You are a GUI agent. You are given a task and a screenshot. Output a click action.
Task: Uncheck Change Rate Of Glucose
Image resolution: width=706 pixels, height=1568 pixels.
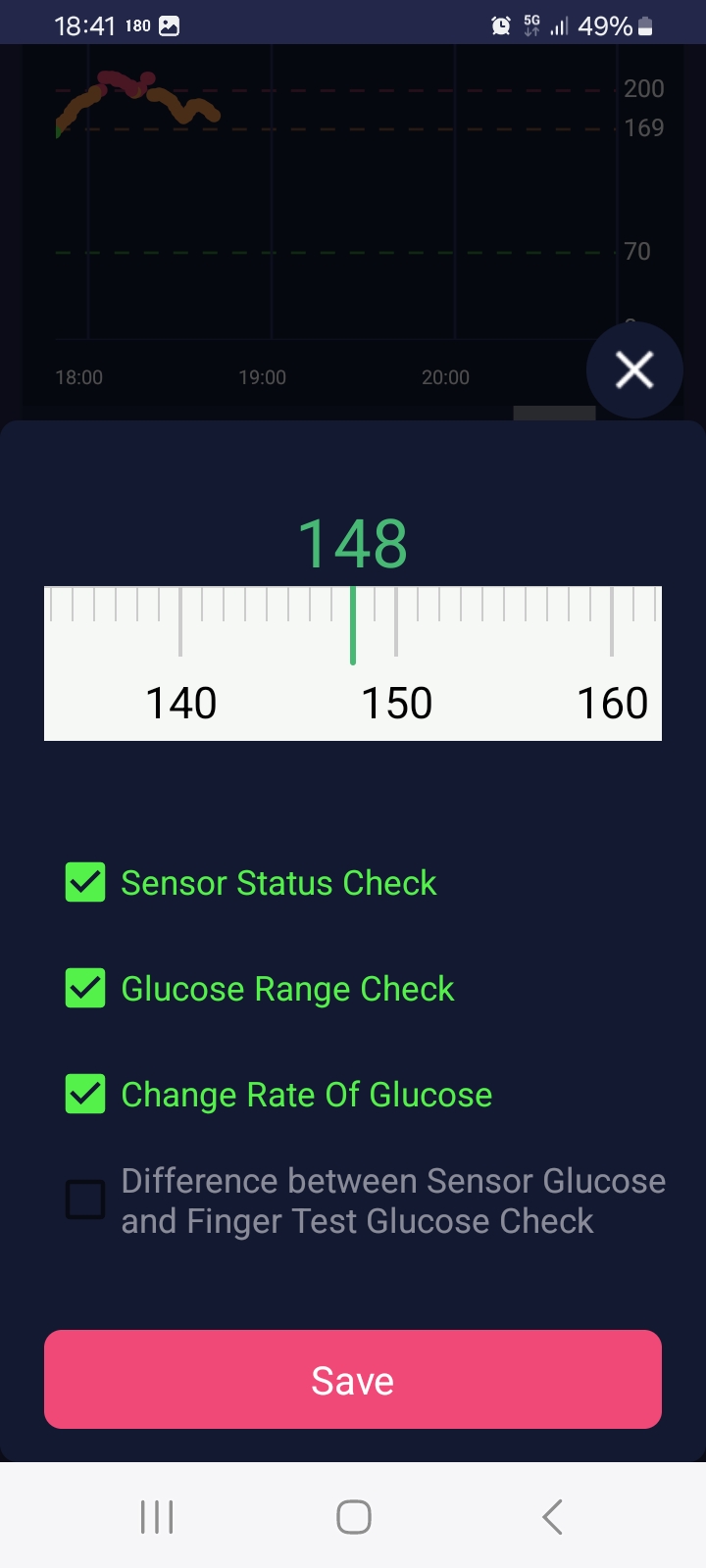(85, 1094)
